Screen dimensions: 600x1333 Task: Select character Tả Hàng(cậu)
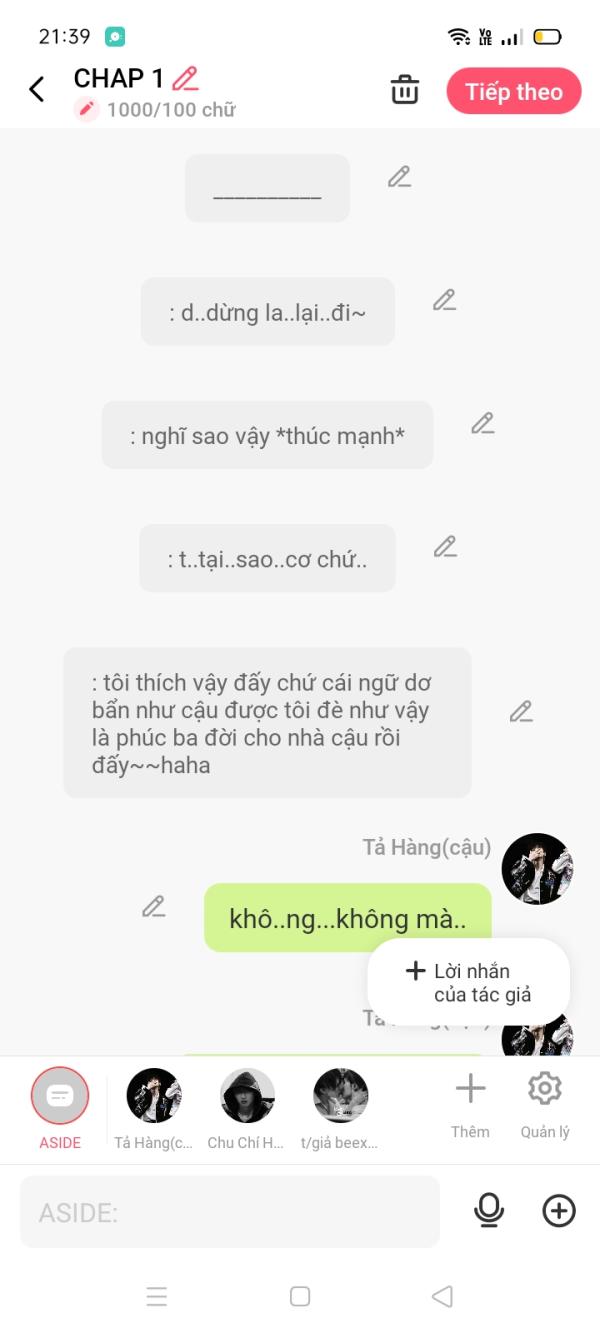[x=154, y=1108]
